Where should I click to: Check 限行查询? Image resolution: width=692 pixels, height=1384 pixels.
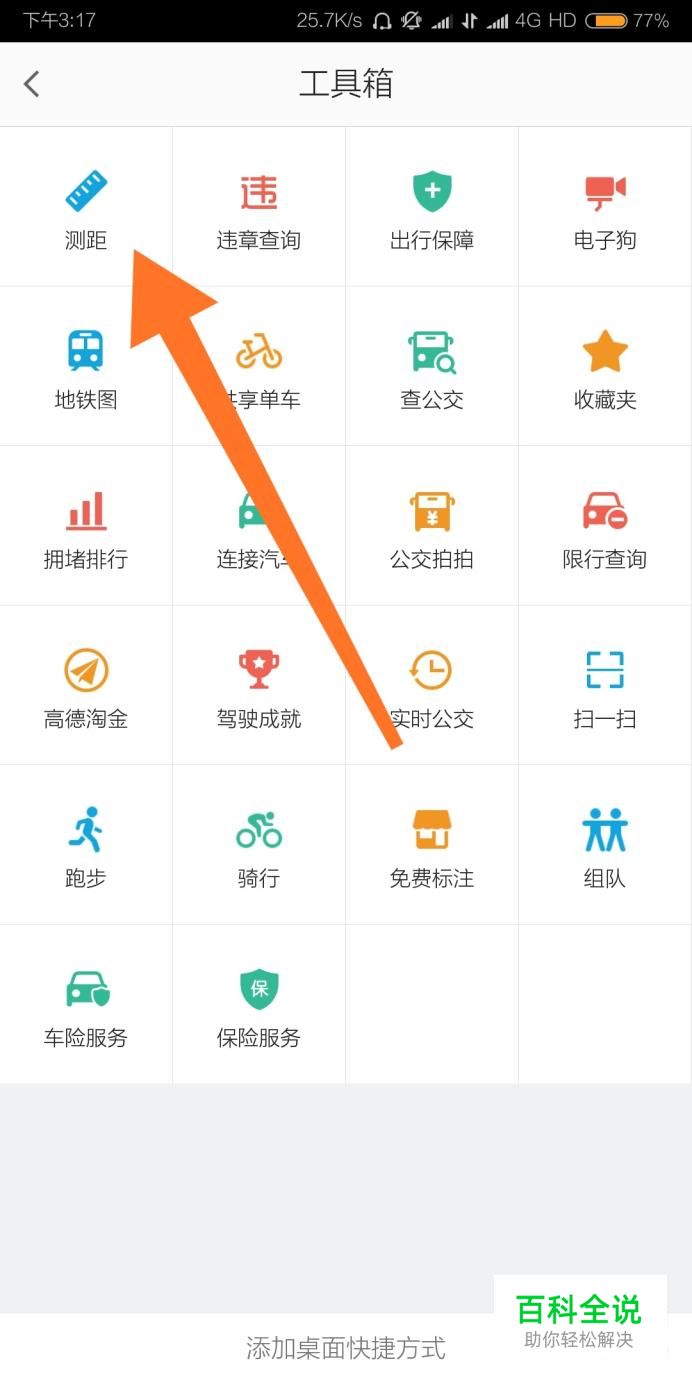(x=605, y=526)
